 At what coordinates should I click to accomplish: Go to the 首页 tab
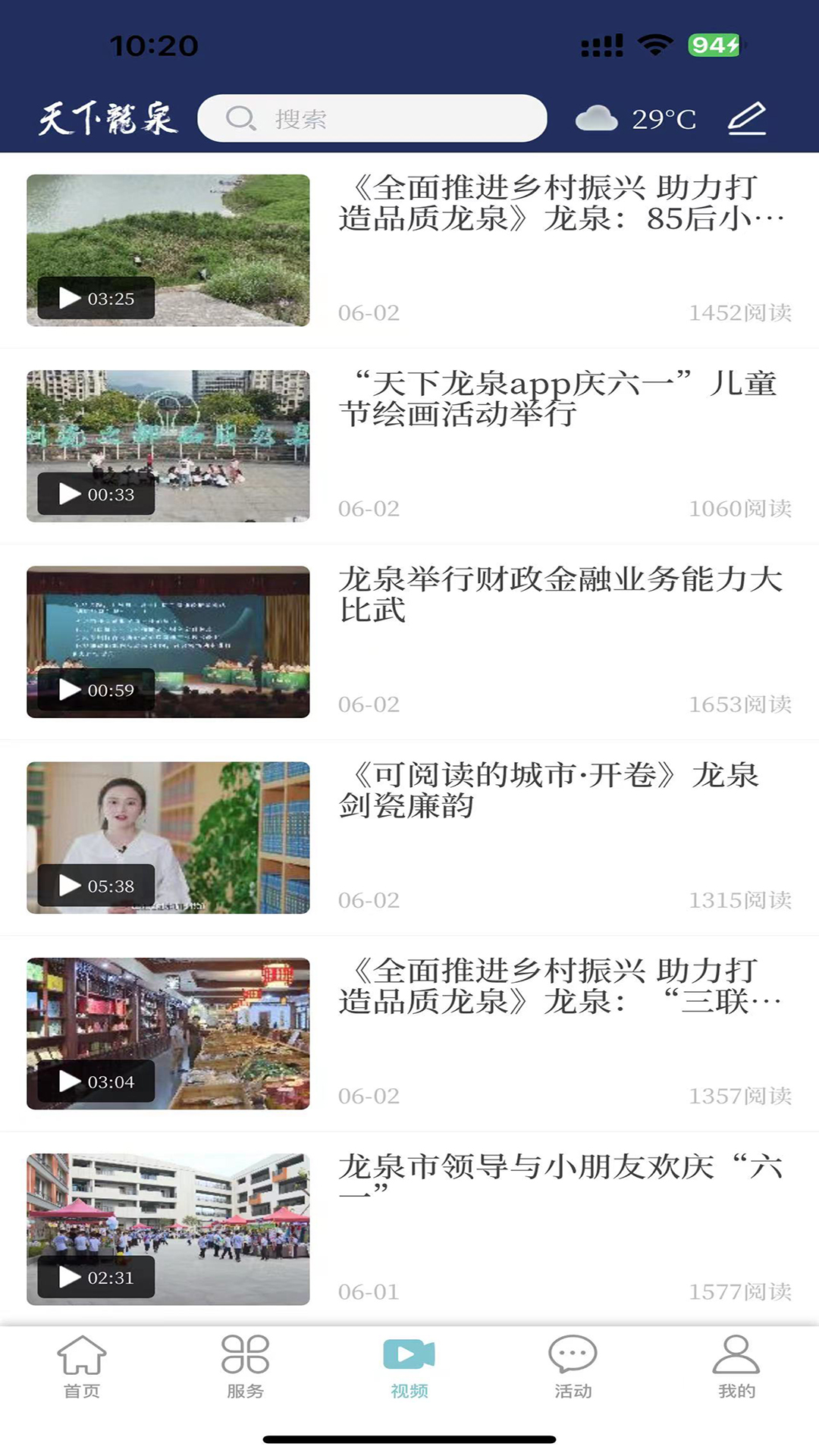tap(82, 1367)
